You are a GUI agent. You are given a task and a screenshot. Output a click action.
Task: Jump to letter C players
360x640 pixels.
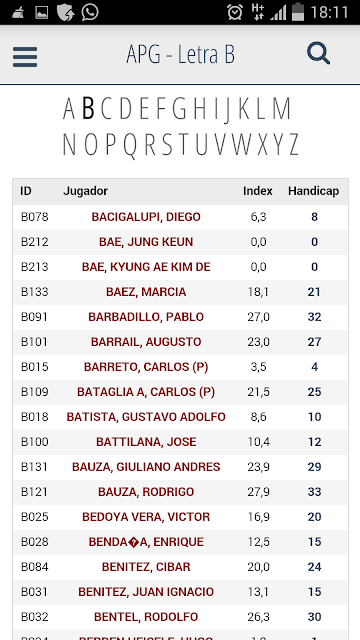(106, 109)
